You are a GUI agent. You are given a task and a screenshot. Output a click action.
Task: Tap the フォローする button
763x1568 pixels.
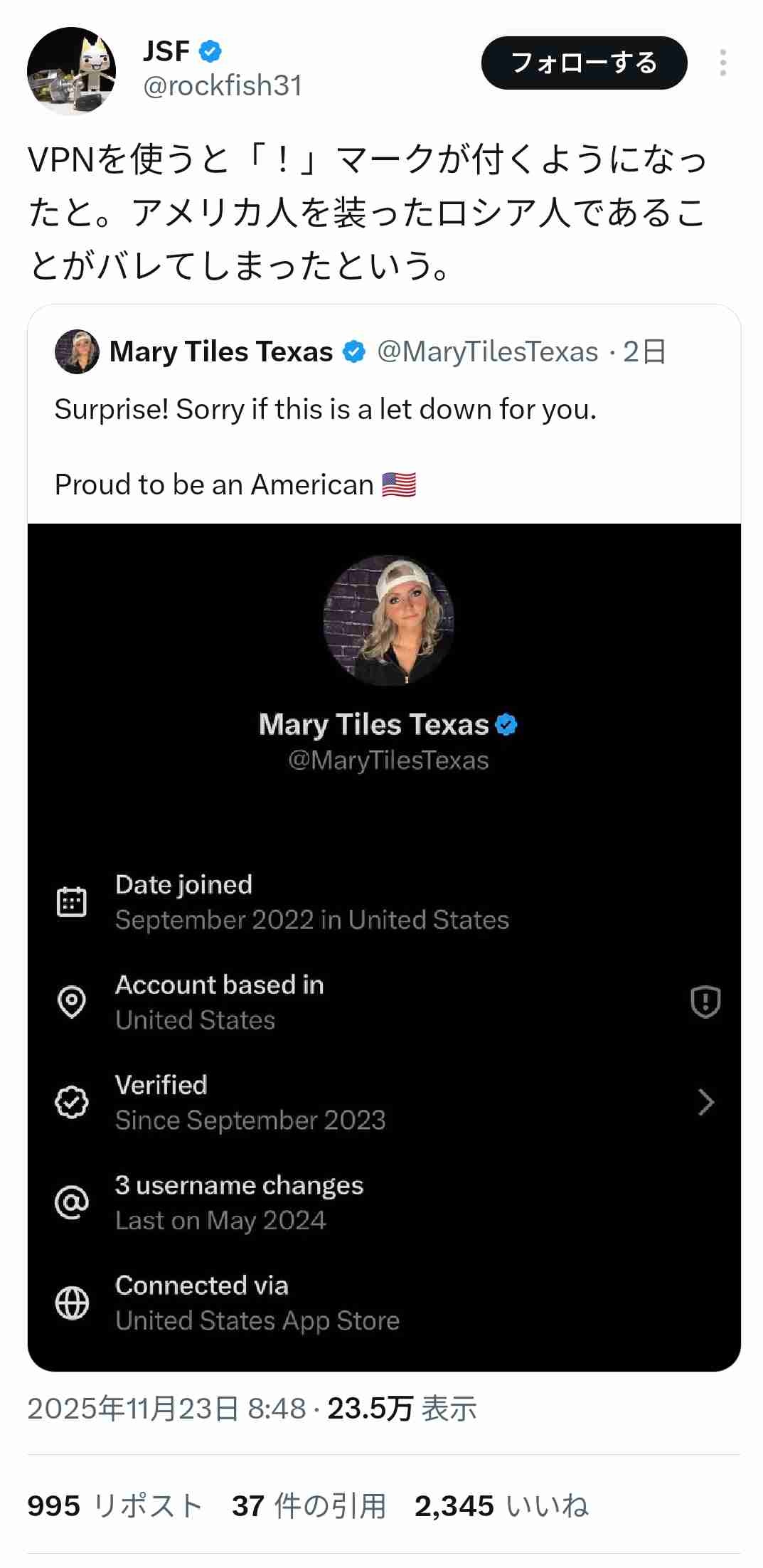click(x=584, y=63)
